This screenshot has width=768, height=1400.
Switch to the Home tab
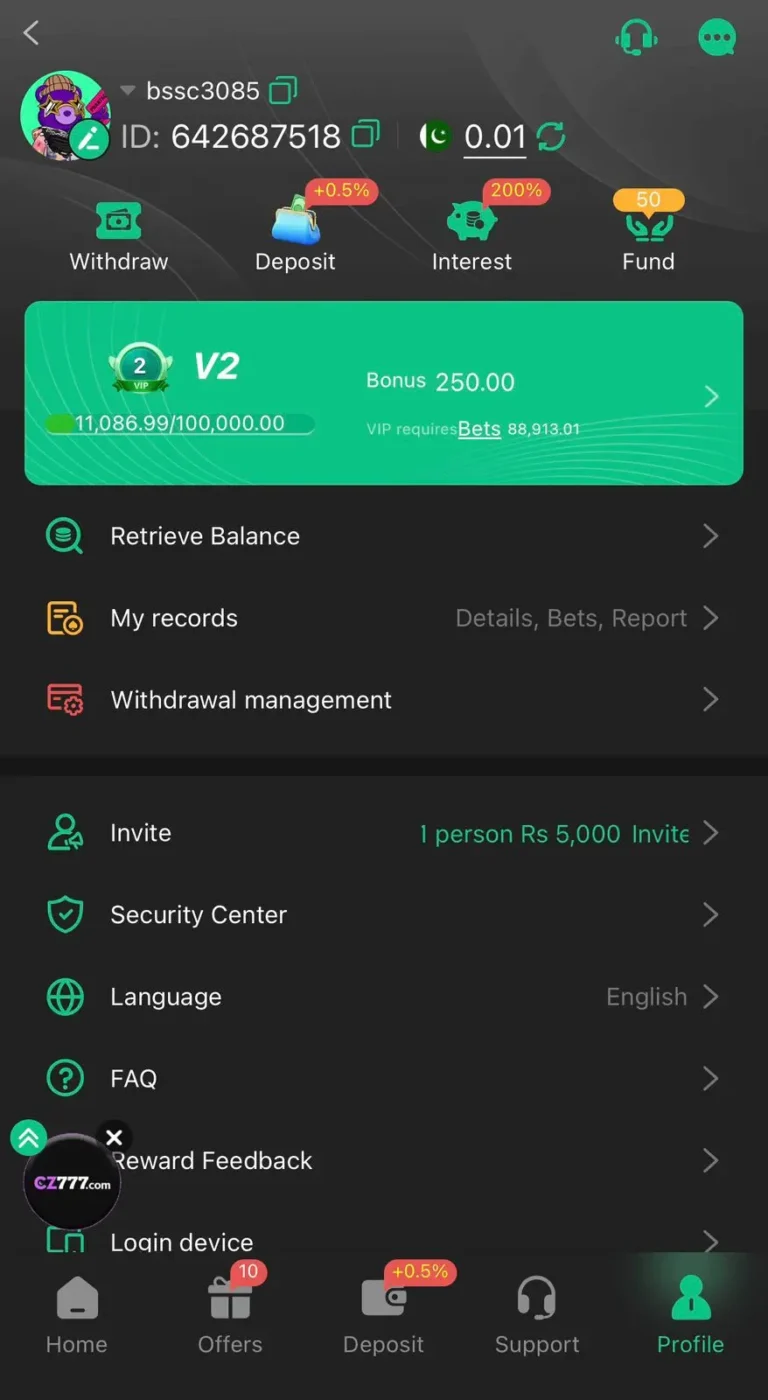point(77,1316)
